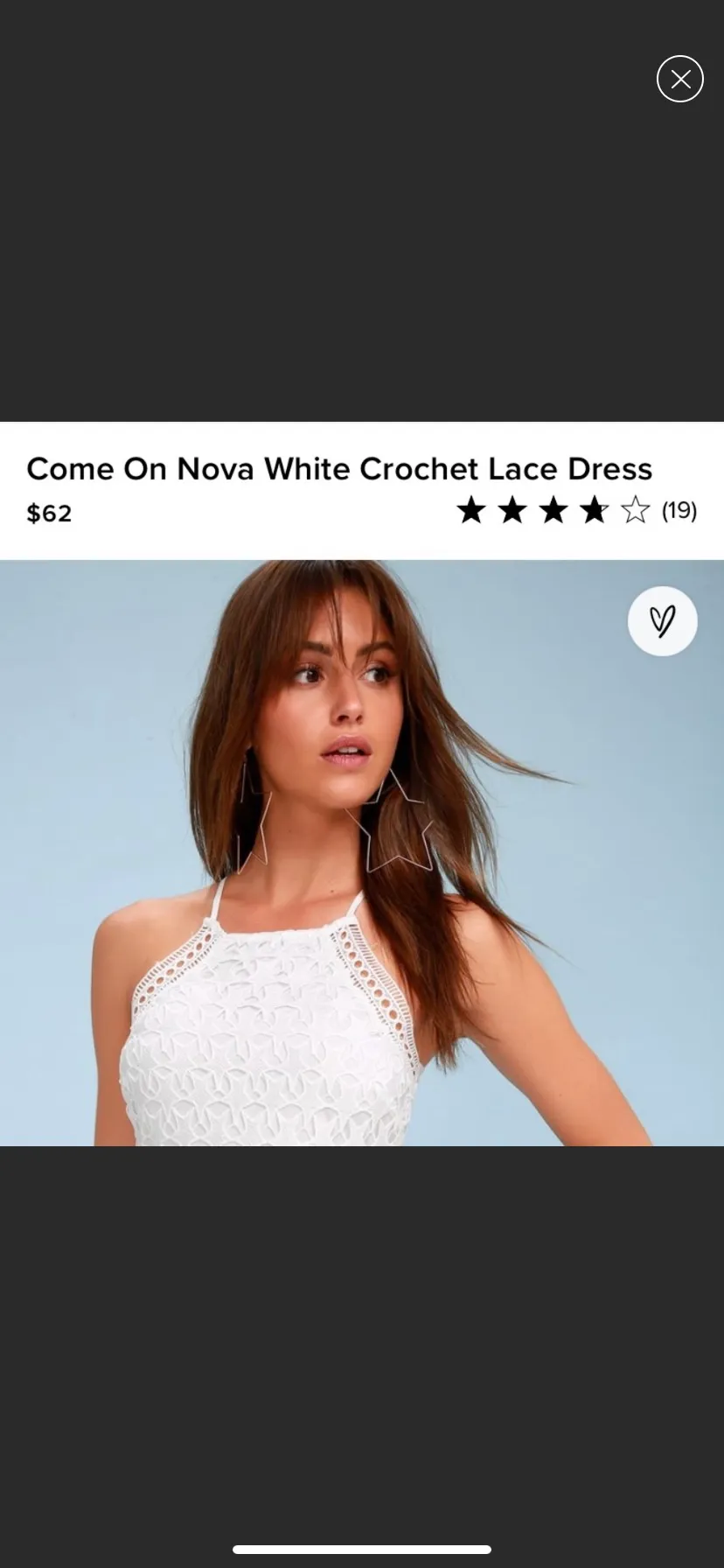This screenshot has width=724, height=1568.
Task: Tap the X to dismiss the product overlay
Action: [x=680, y=79]
